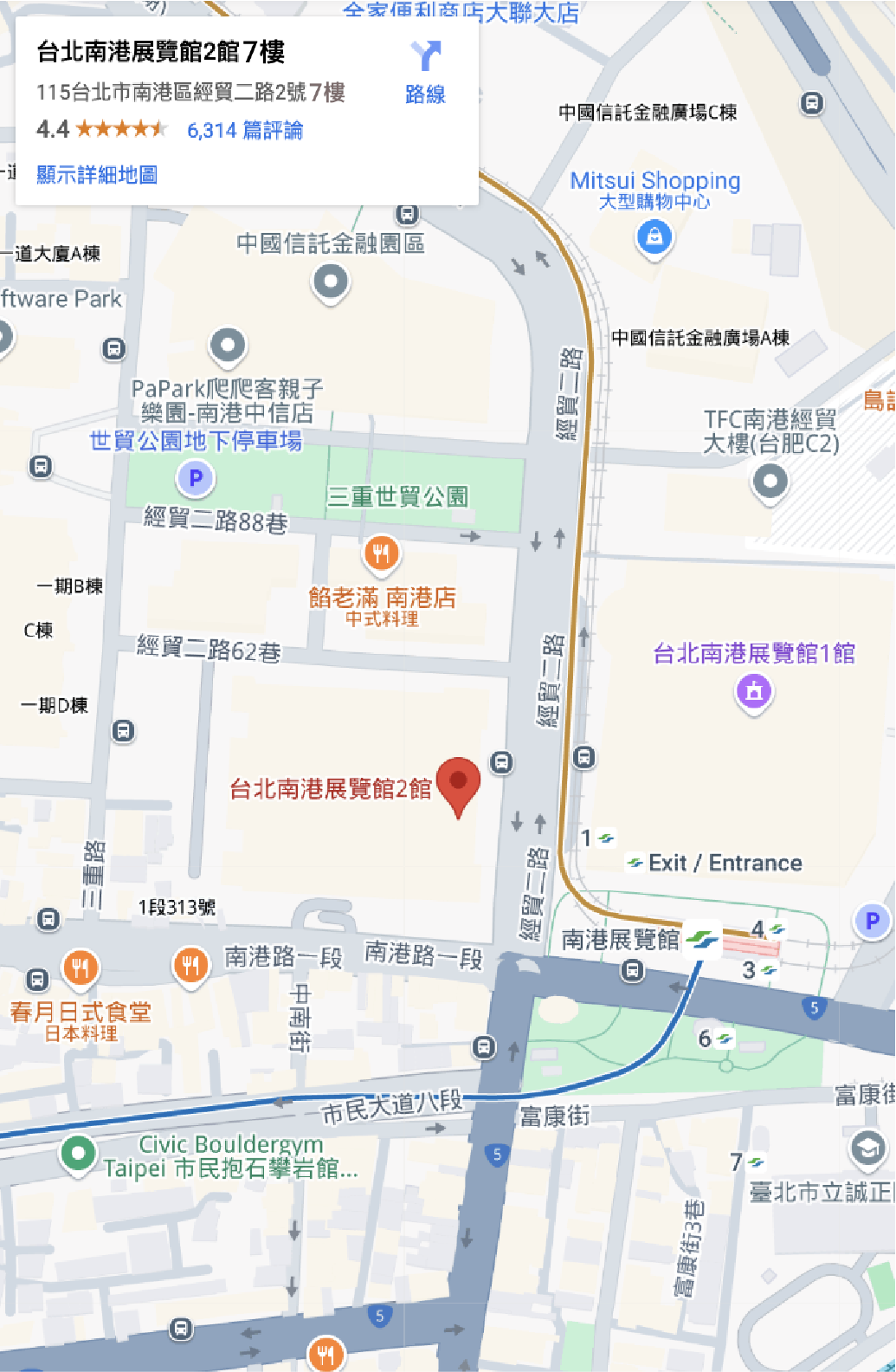View the 6,314 篇評論 reviews

pos(245,131)
